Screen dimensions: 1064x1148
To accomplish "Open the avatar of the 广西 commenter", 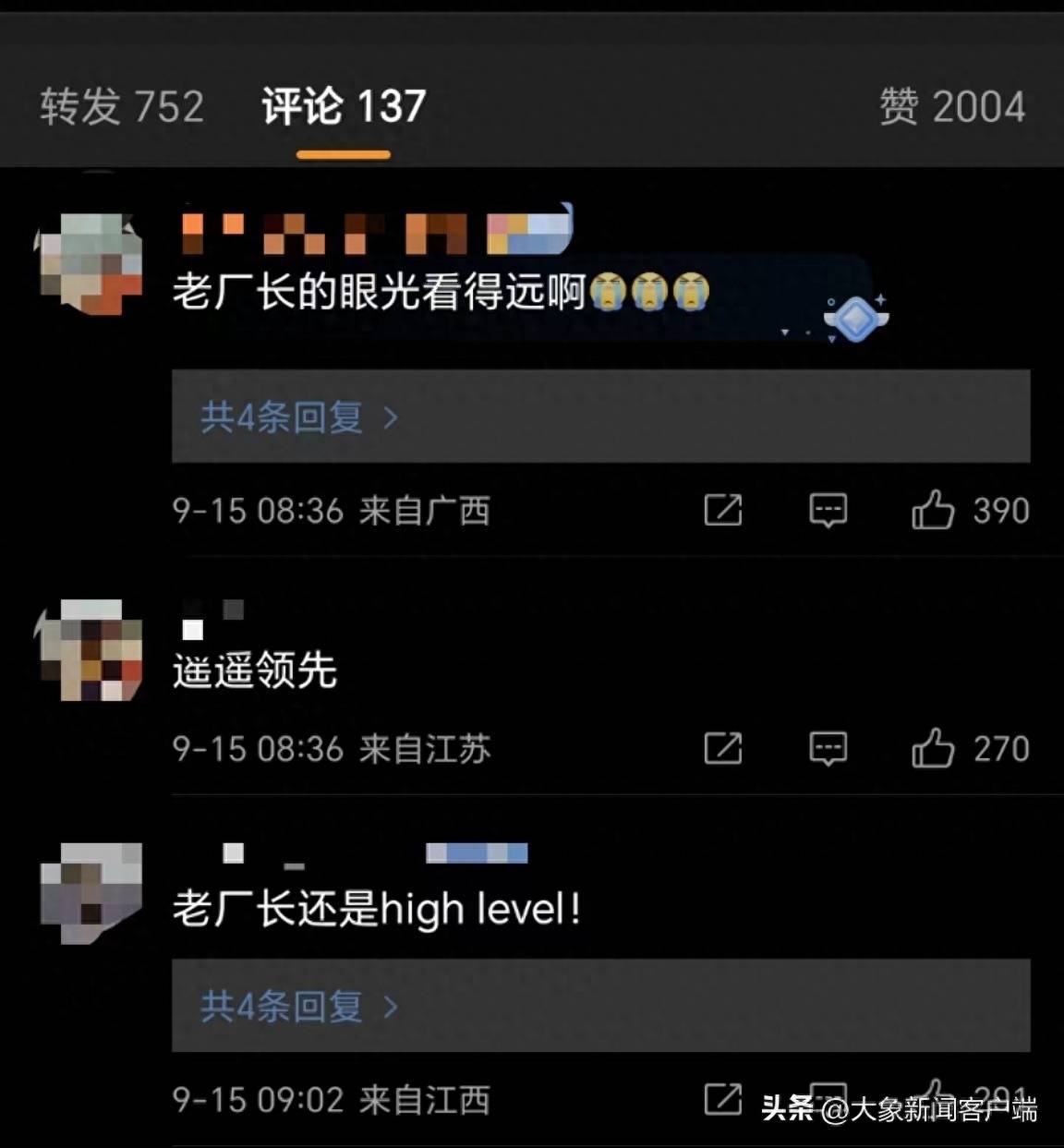I will click(x=91, y=263).
